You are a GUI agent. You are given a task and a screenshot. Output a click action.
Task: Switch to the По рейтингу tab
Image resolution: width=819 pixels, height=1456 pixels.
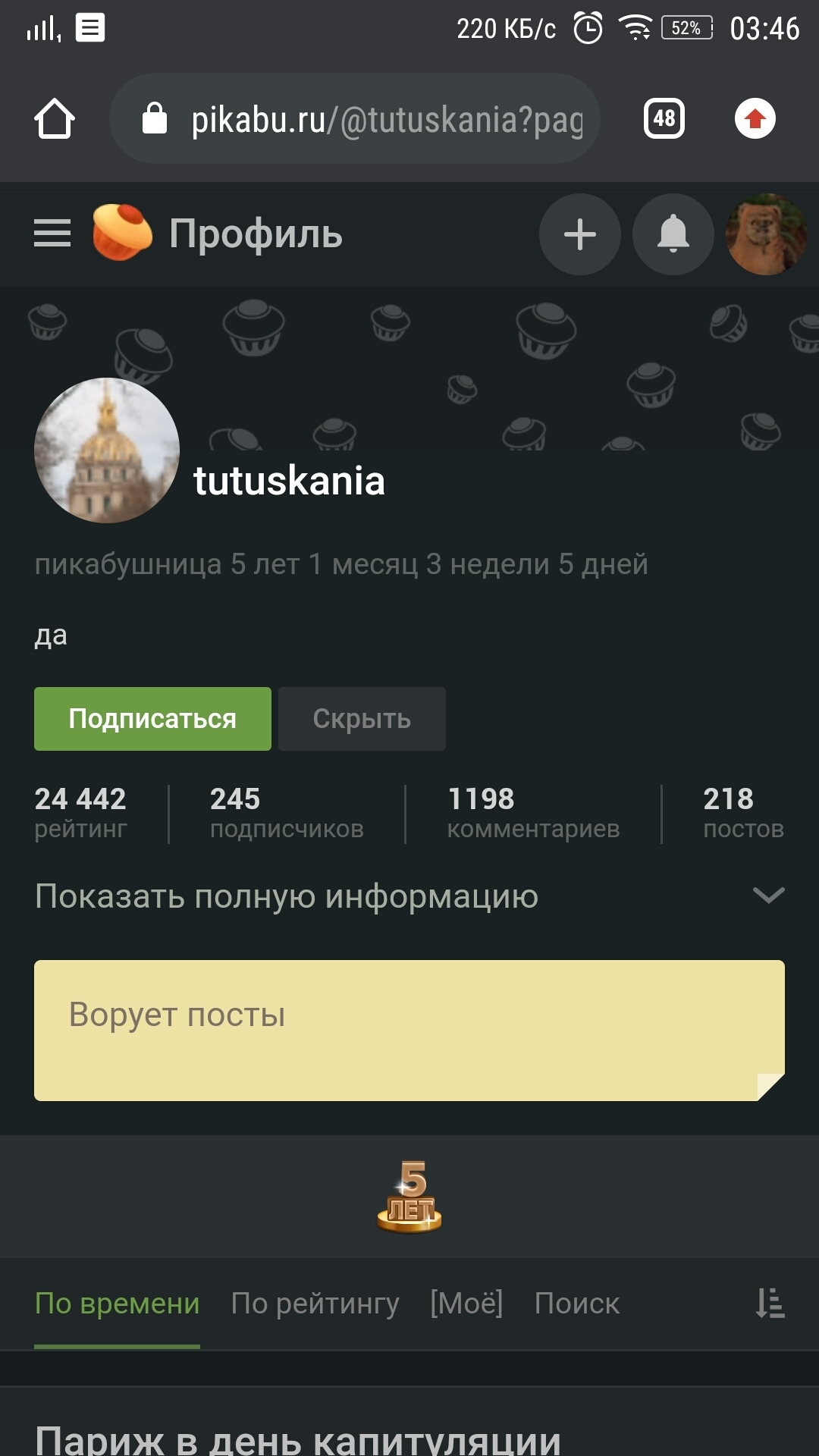315,1304
